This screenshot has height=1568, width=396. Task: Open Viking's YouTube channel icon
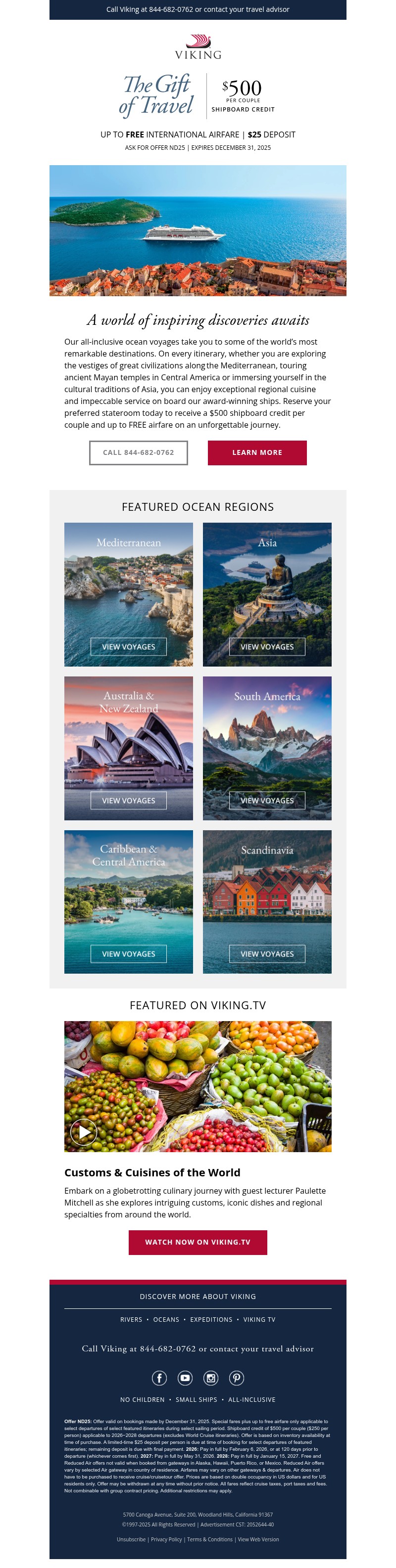tap(185, 1378)
